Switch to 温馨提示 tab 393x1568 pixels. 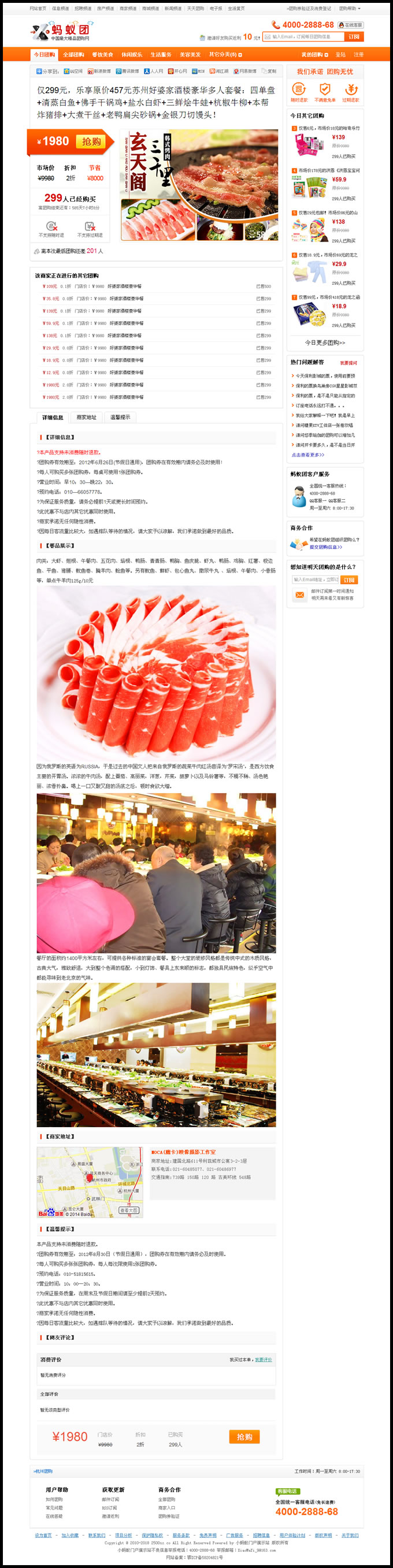click(120, 418)
